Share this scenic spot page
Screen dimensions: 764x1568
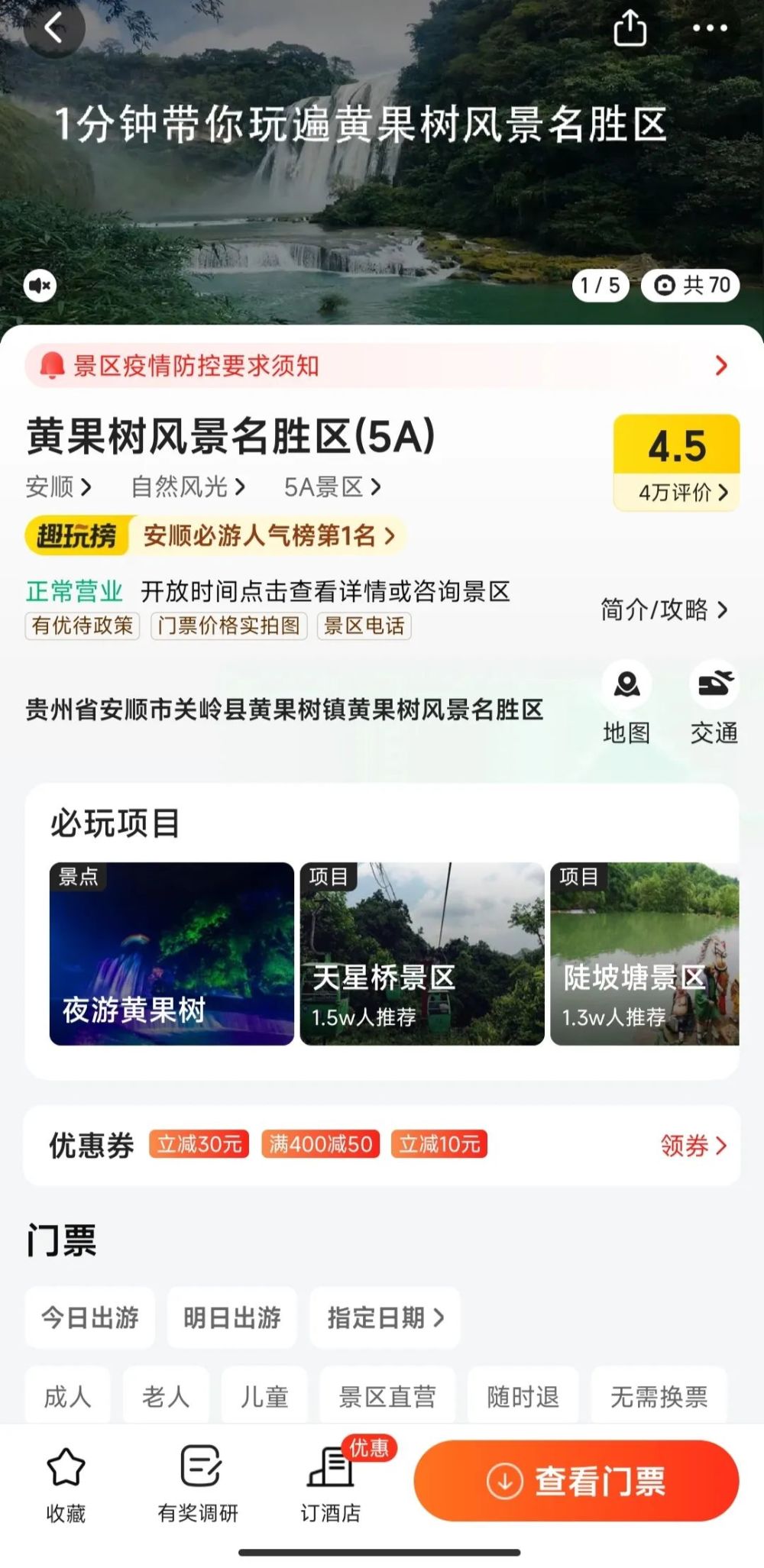tap(630, 29)
